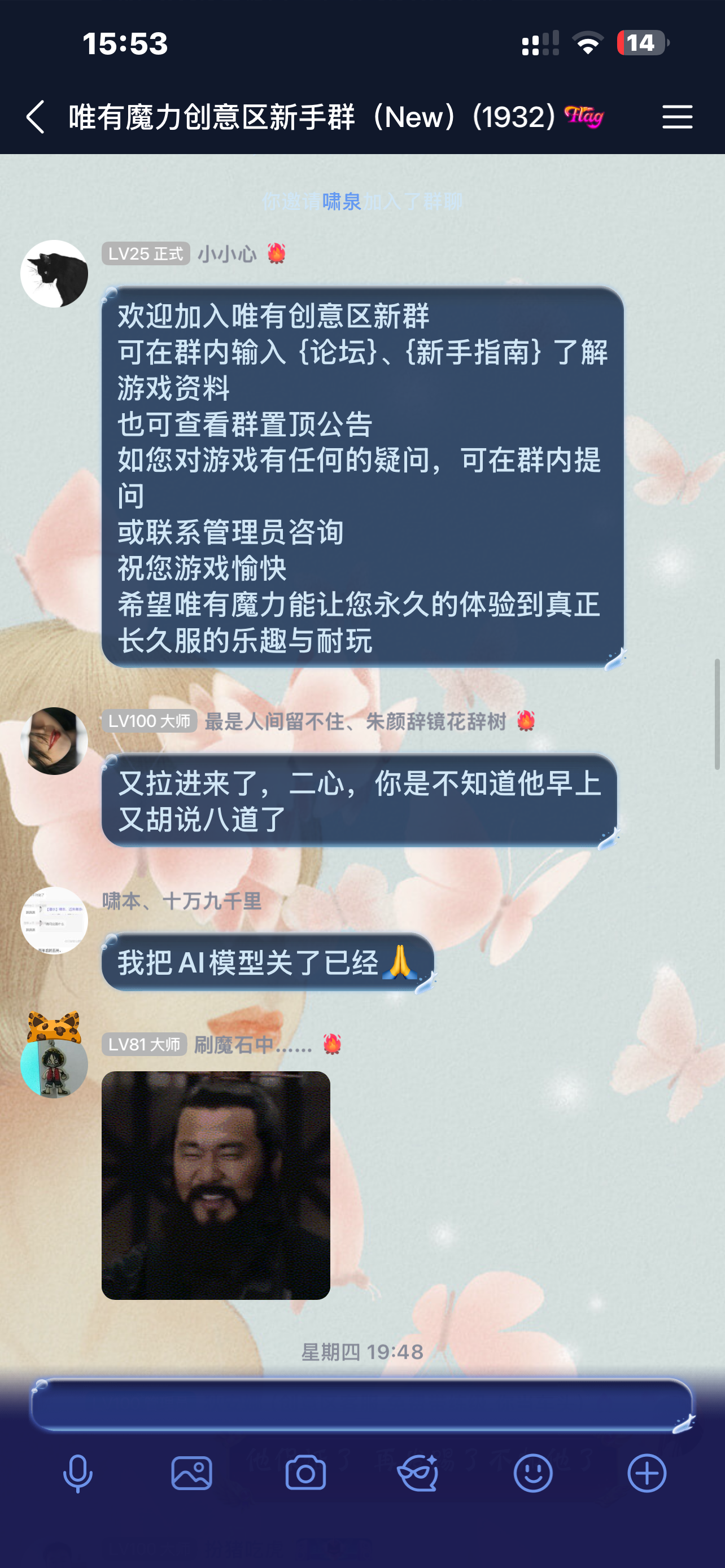725x1568 pixels.
Task: Open 啸泉's profile from the invite notice
Action: [x=342, y=202]
